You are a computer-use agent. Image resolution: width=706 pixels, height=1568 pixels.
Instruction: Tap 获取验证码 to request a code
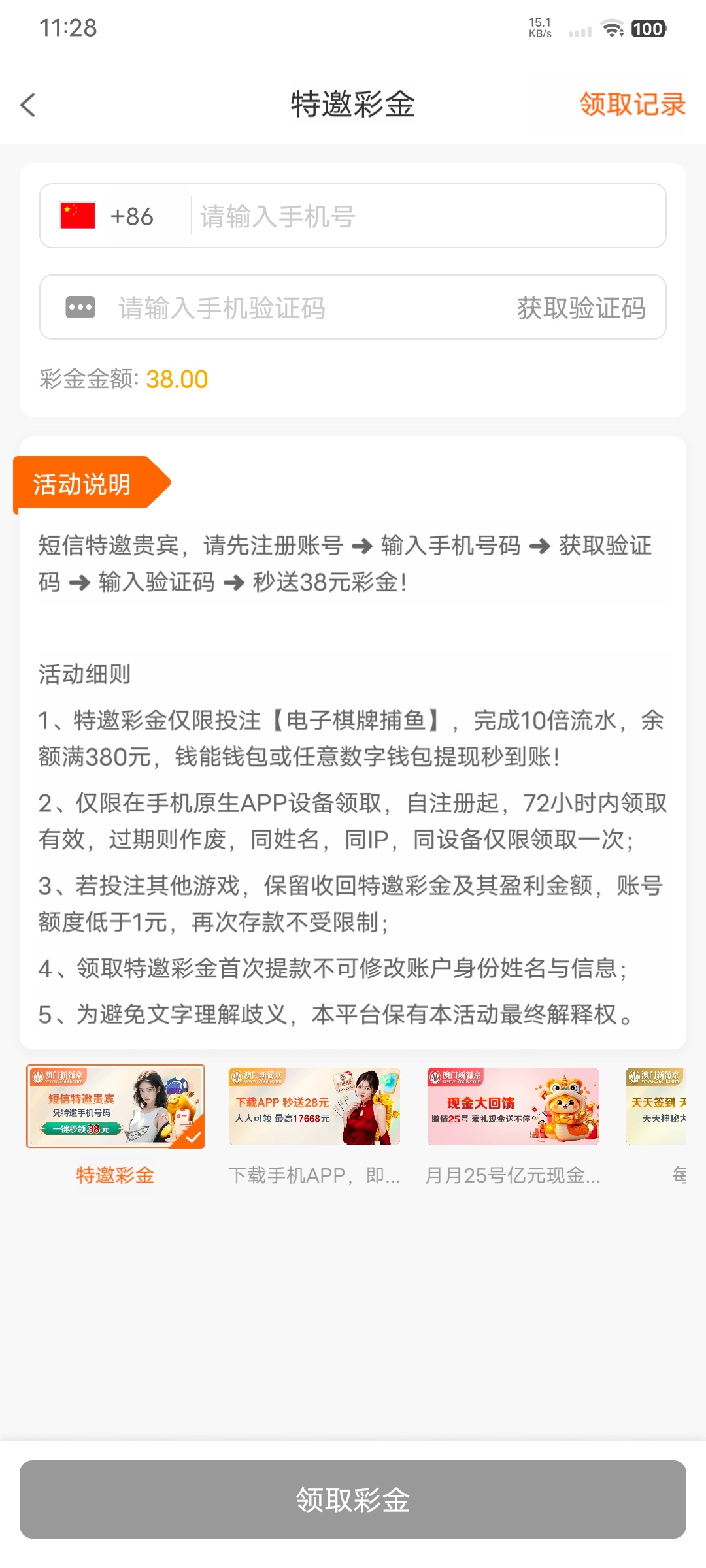click(x=580, y=308)
